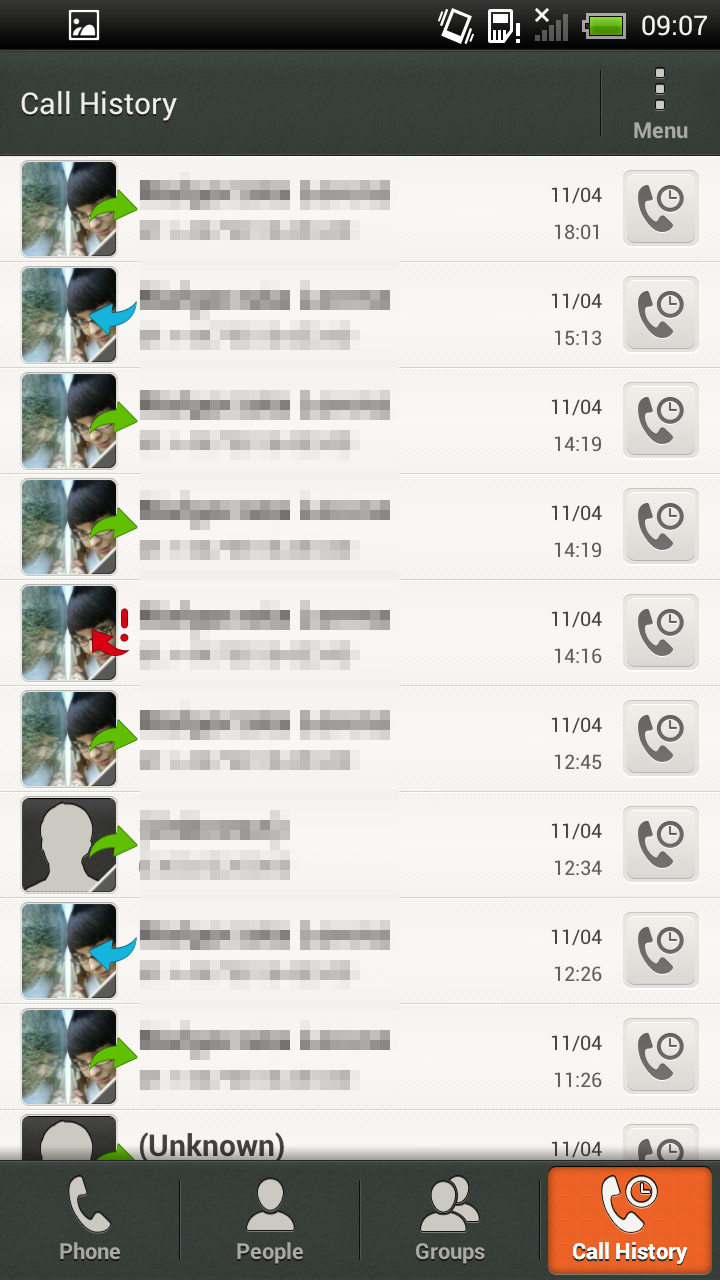Screen dimensions: 720x1280
Task: Tap the 14:16 missed call entry
Action: [x=360, y=633]
